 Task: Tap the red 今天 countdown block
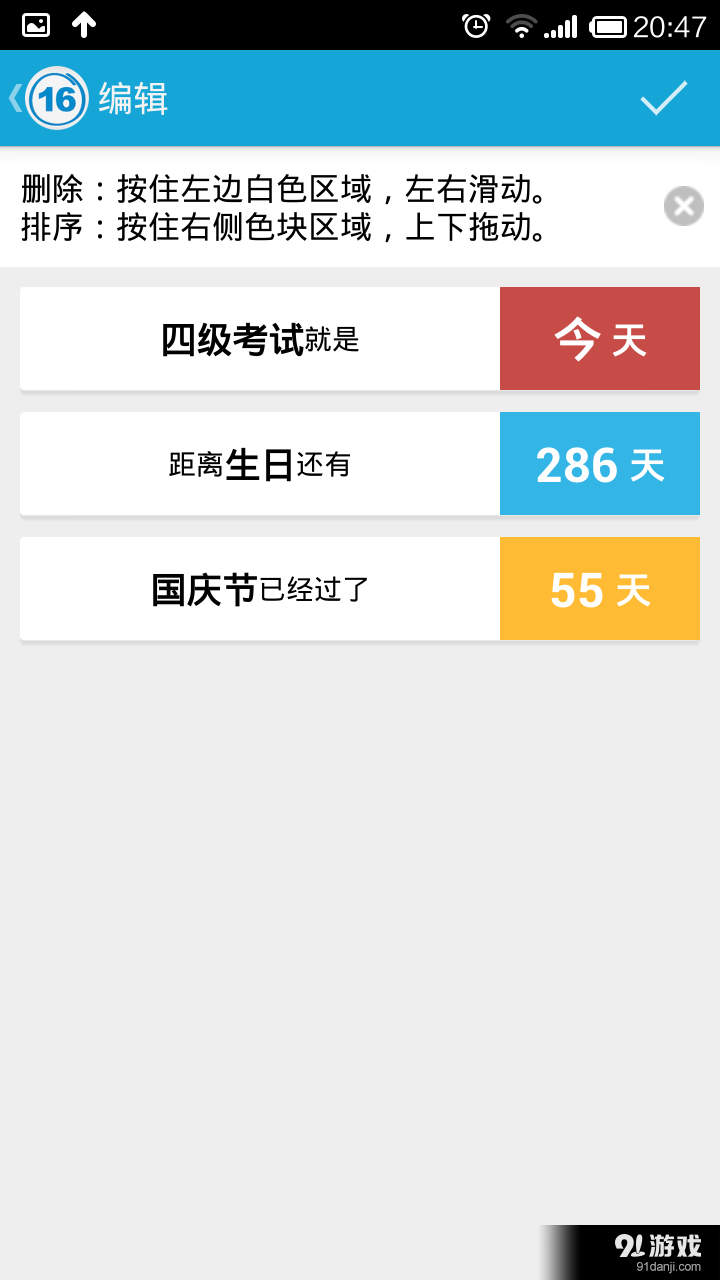(x=599, y=338)
